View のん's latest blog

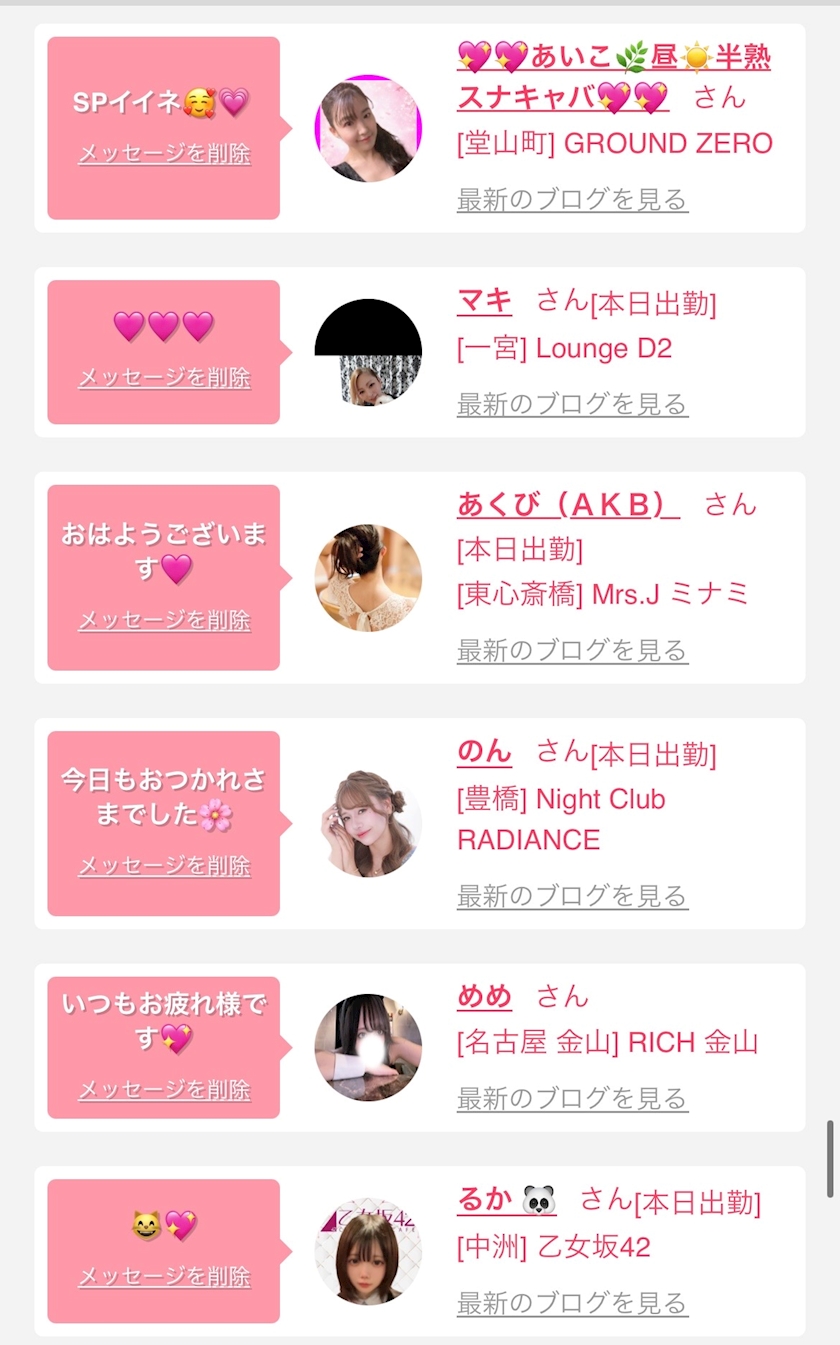point(572,895)
